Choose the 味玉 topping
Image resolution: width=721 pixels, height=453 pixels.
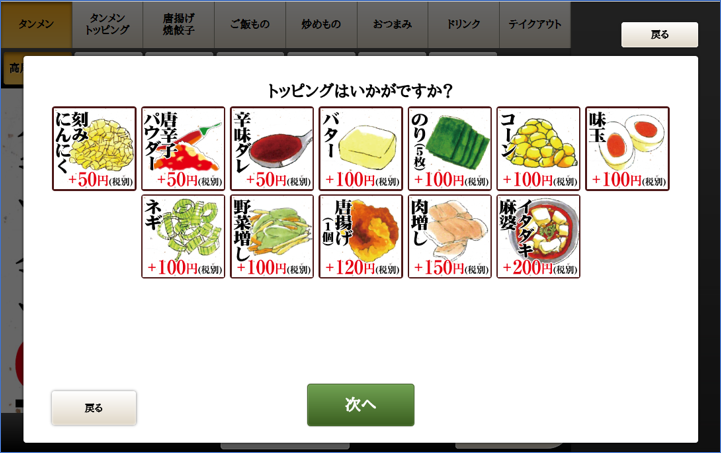[627, 149]
